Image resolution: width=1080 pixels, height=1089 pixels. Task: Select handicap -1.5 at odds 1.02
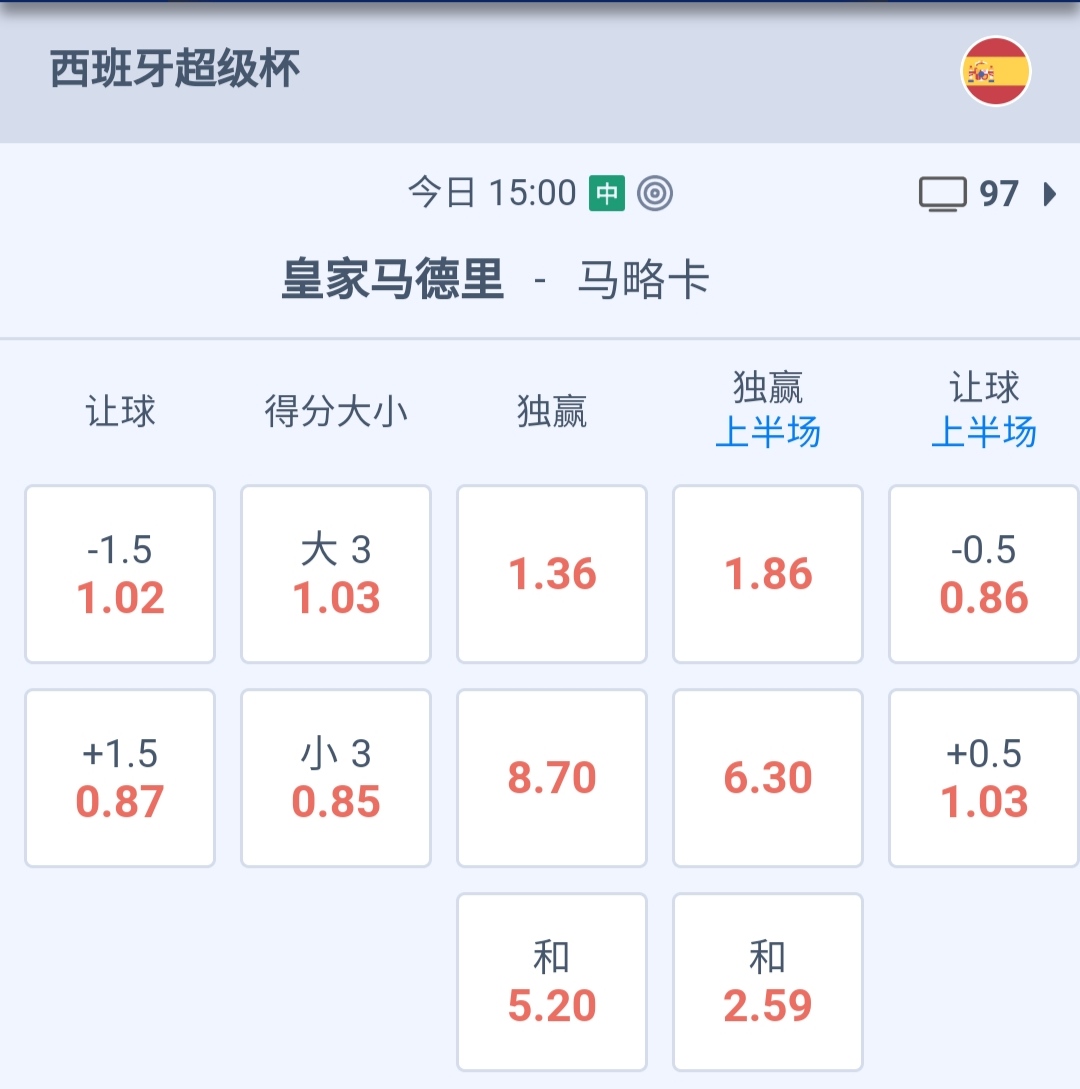(120, 574)
